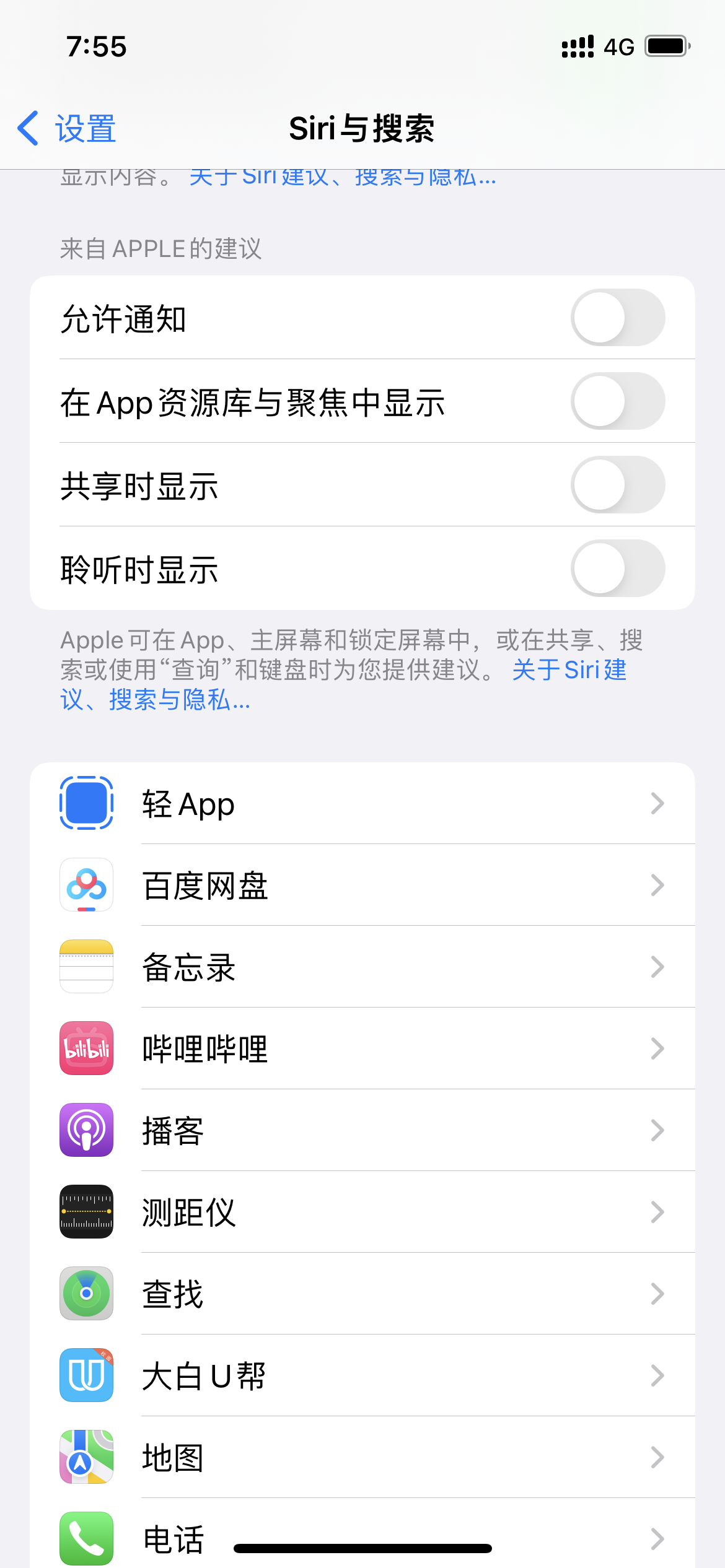Choose the 查找 row
This screenshot has height=1568, width=725.
(362, 1294)
